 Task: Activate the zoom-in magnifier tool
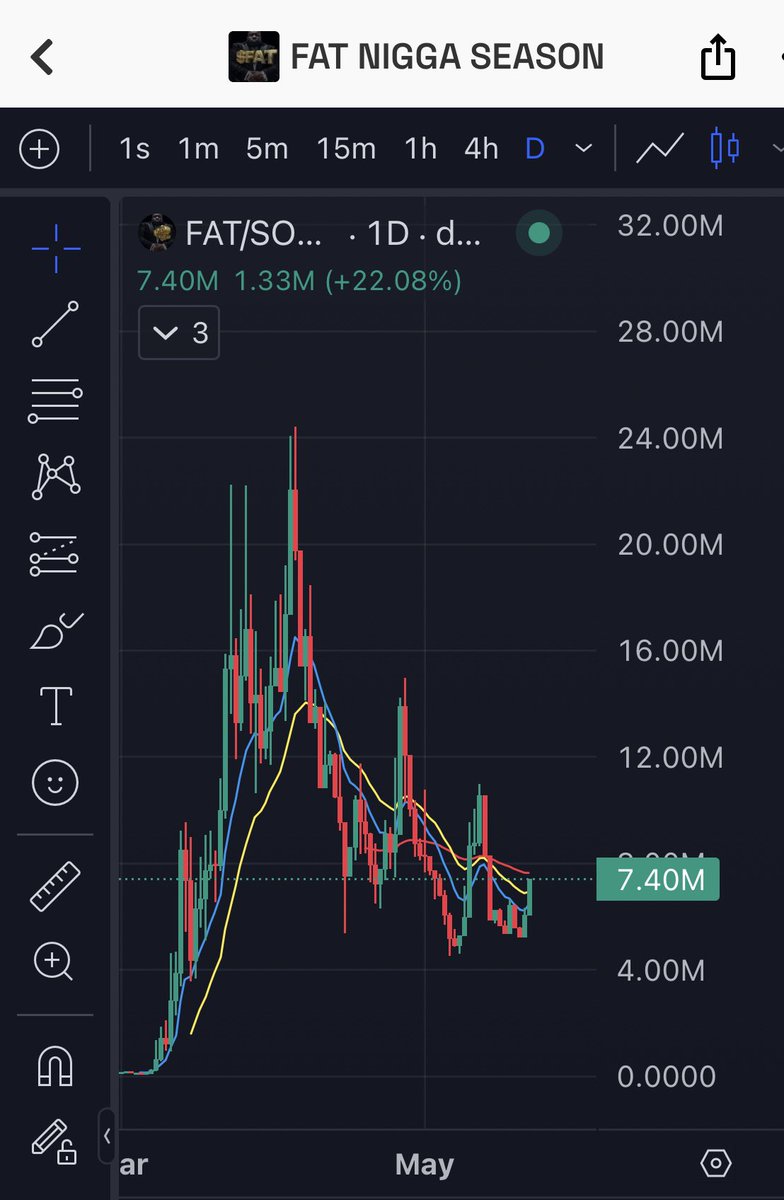53,962
